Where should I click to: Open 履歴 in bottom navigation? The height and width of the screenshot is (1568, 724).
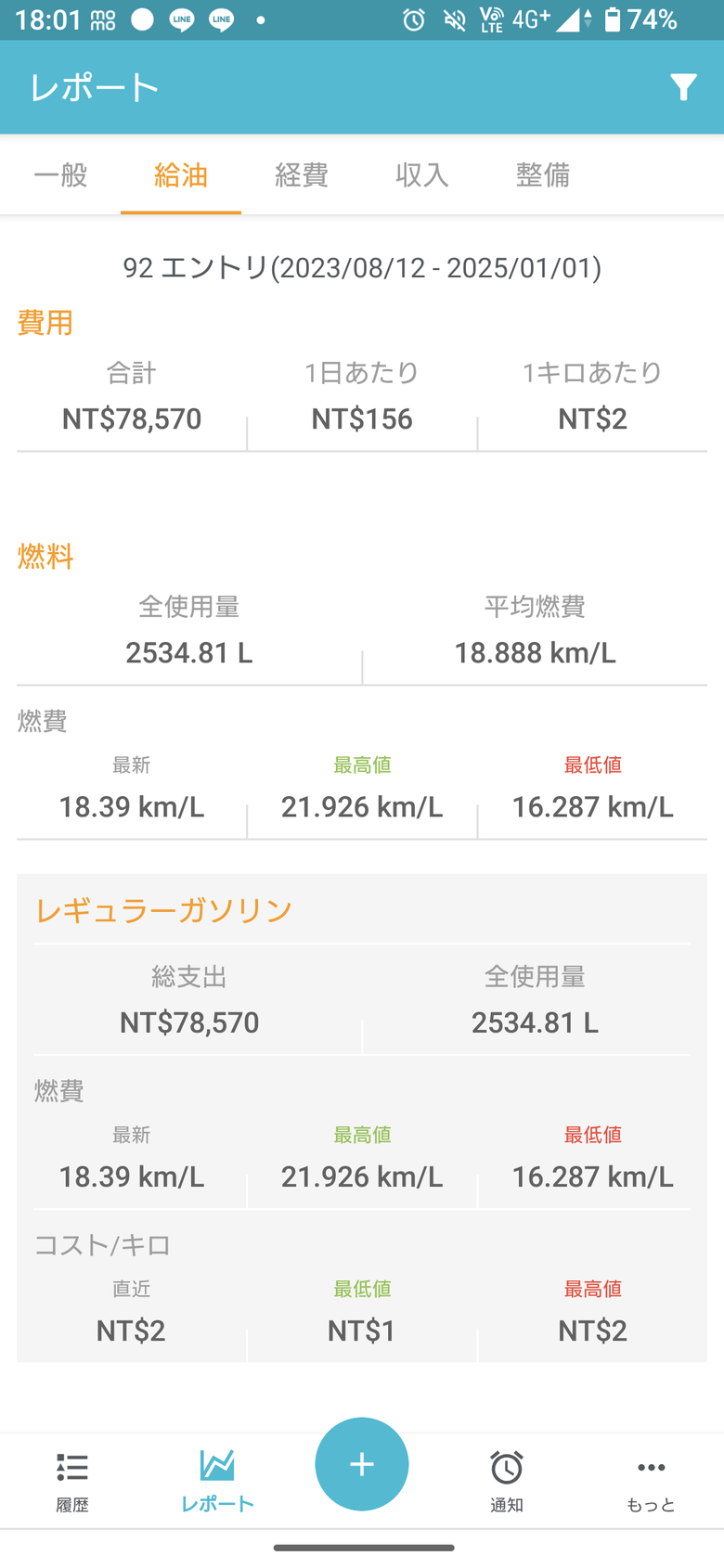(72, 1482)
